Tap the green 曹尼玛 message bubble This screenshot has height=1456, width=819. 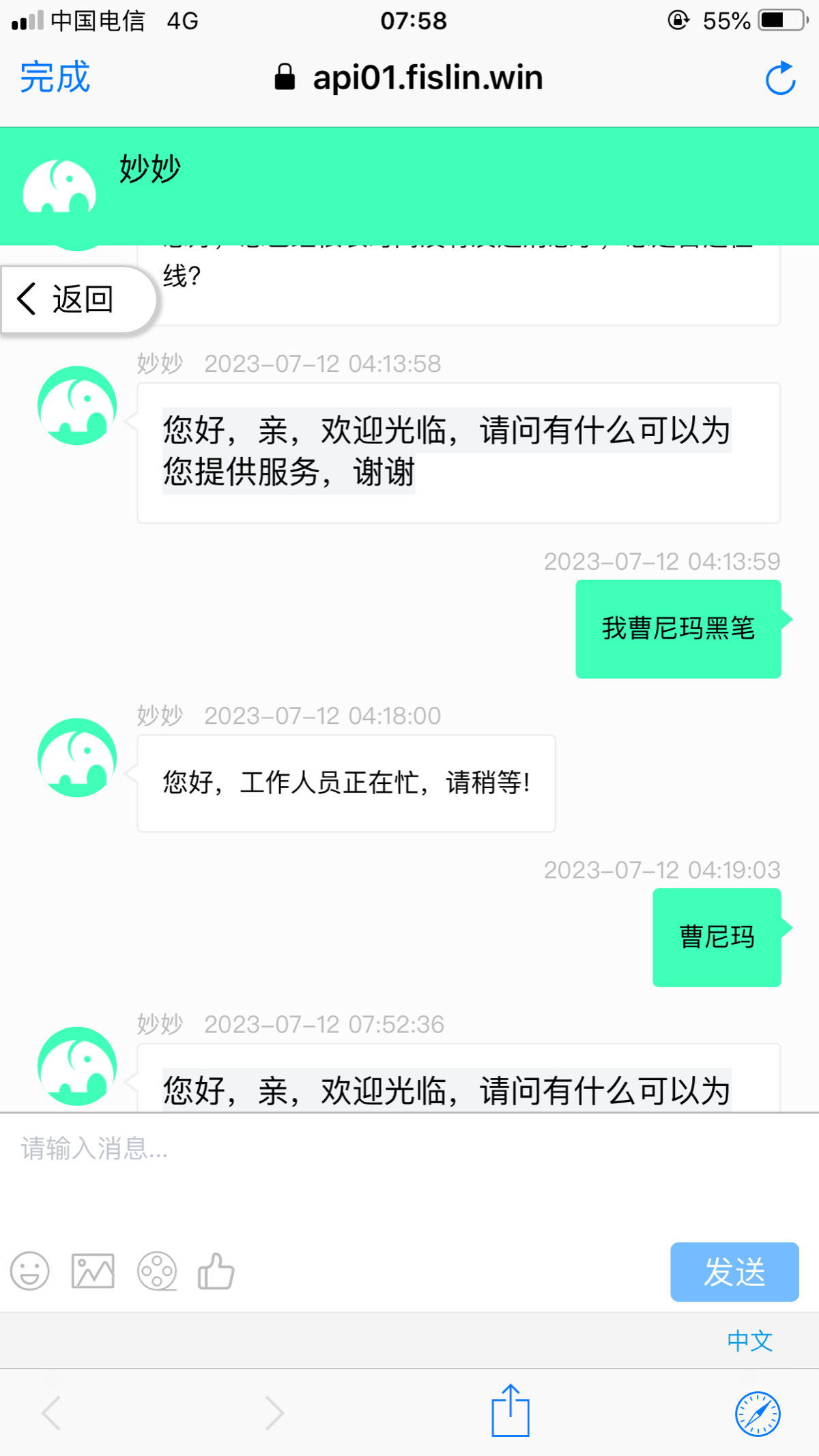coord(715,937)
